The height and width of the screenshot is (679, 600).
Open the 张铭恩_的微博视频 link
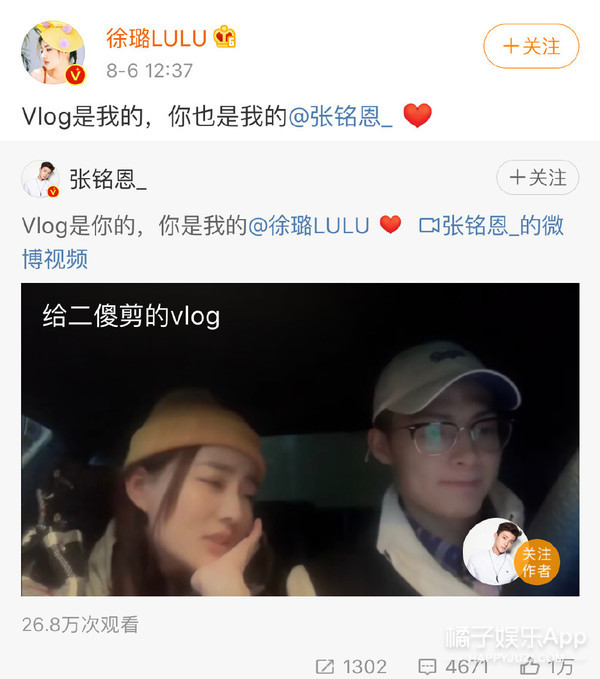coord(492,226)
